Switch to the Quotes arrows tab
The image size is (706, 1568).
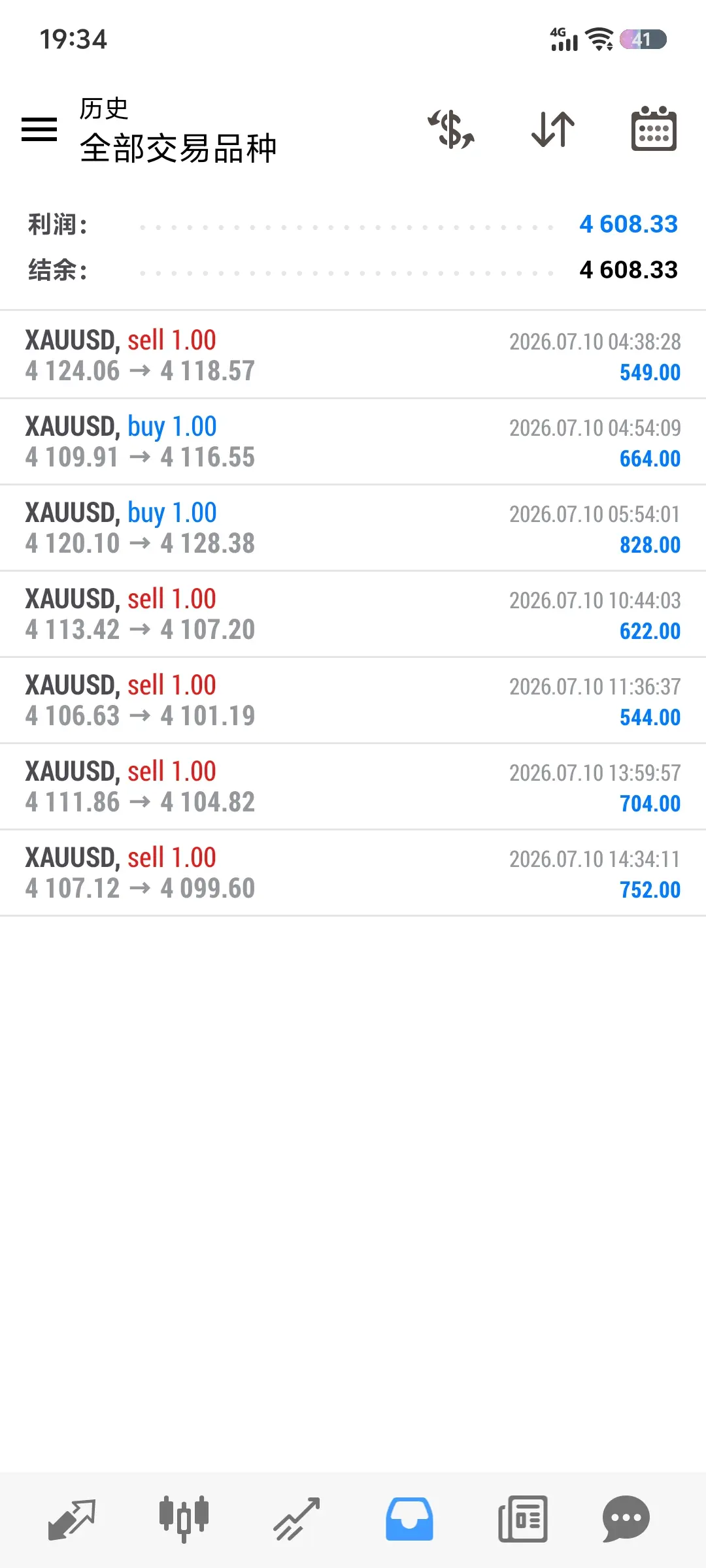(72, 1520)
